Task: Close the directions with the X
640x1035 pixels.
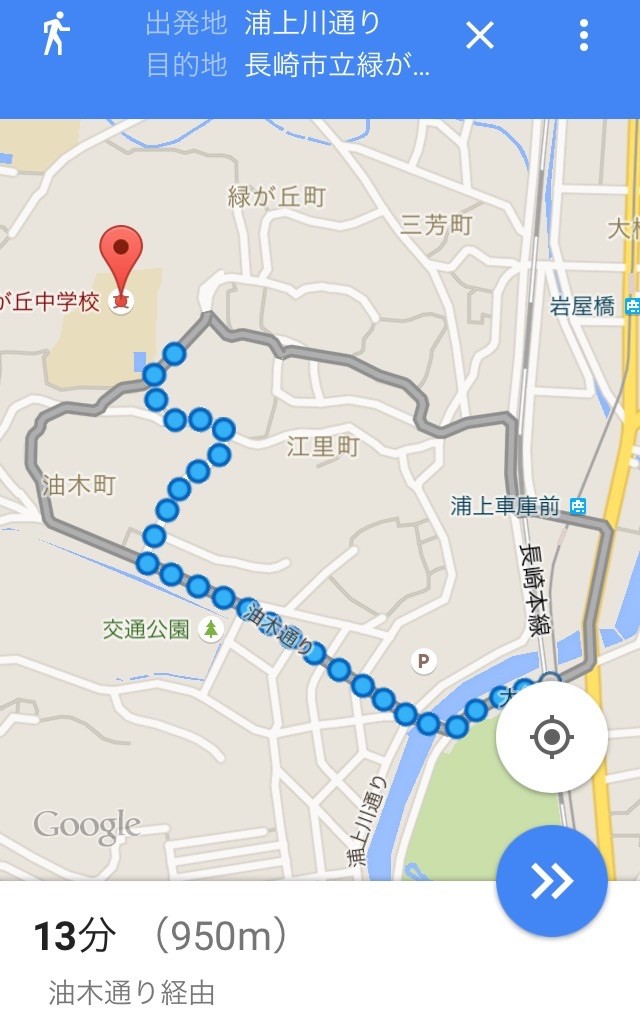Action: point(480,35)
